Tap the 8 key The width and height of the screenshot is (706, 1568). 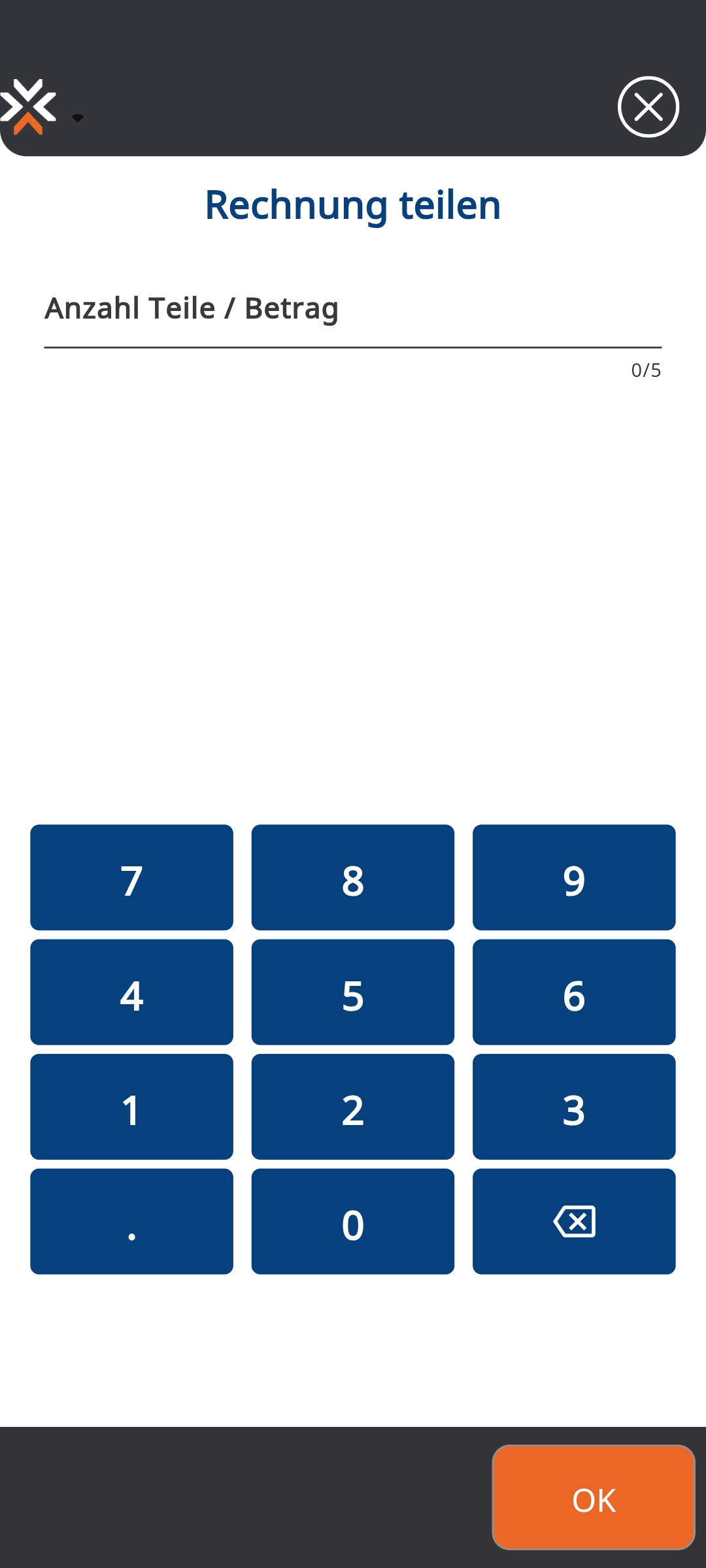click(352, 877)
